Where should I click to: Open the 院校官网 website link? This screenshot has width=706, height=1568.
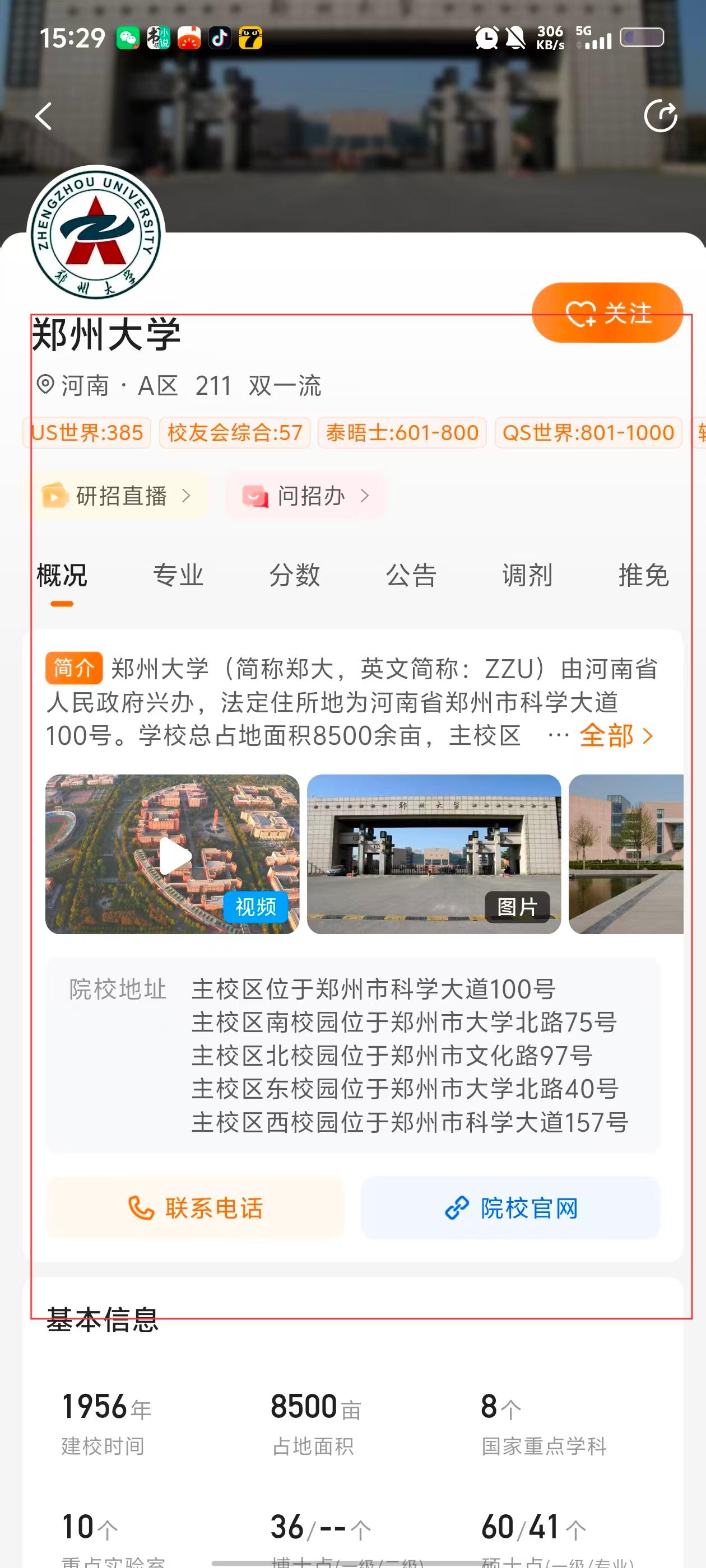(510, 1208)
